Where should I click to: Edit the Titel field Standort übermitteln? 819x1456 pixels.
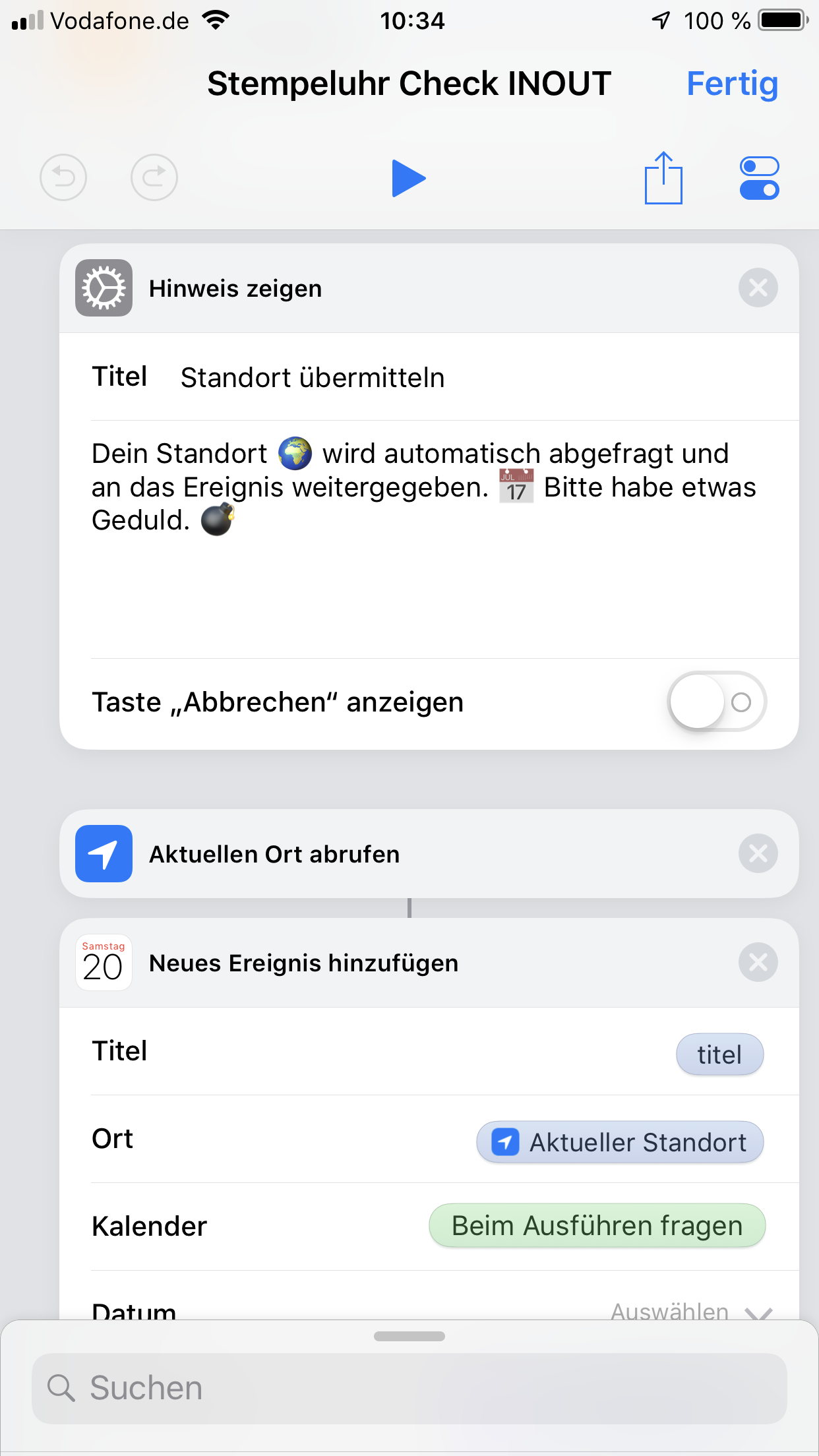pos(313,378)
